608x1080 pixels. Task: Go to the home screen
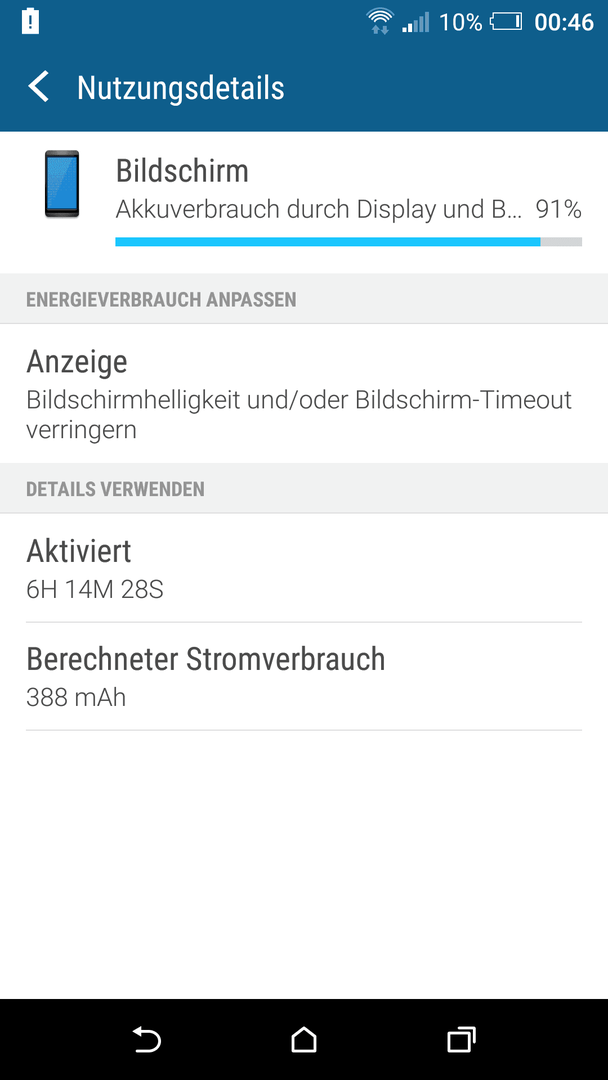304,1039
